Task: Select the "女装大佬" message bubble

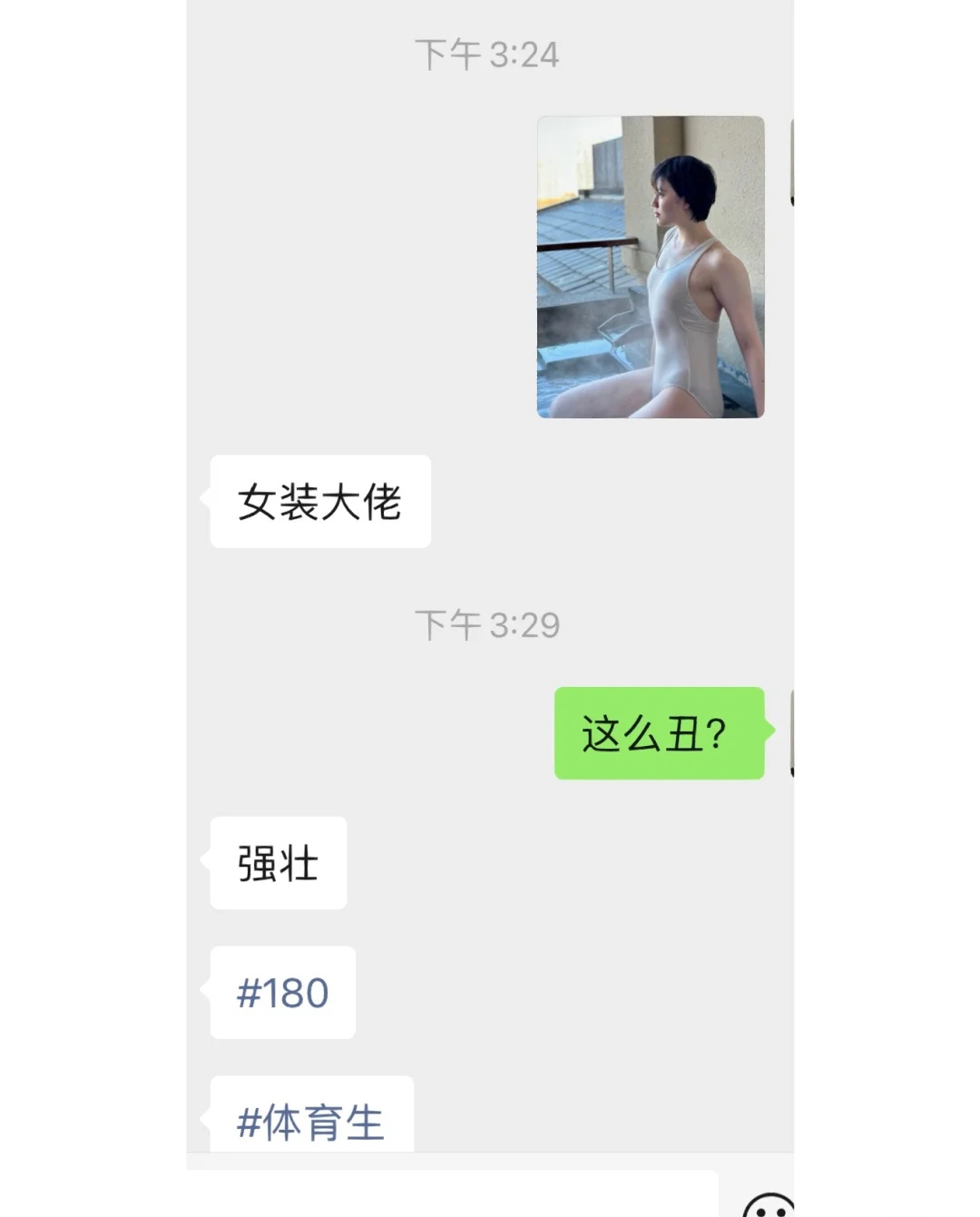Action: 318,500
